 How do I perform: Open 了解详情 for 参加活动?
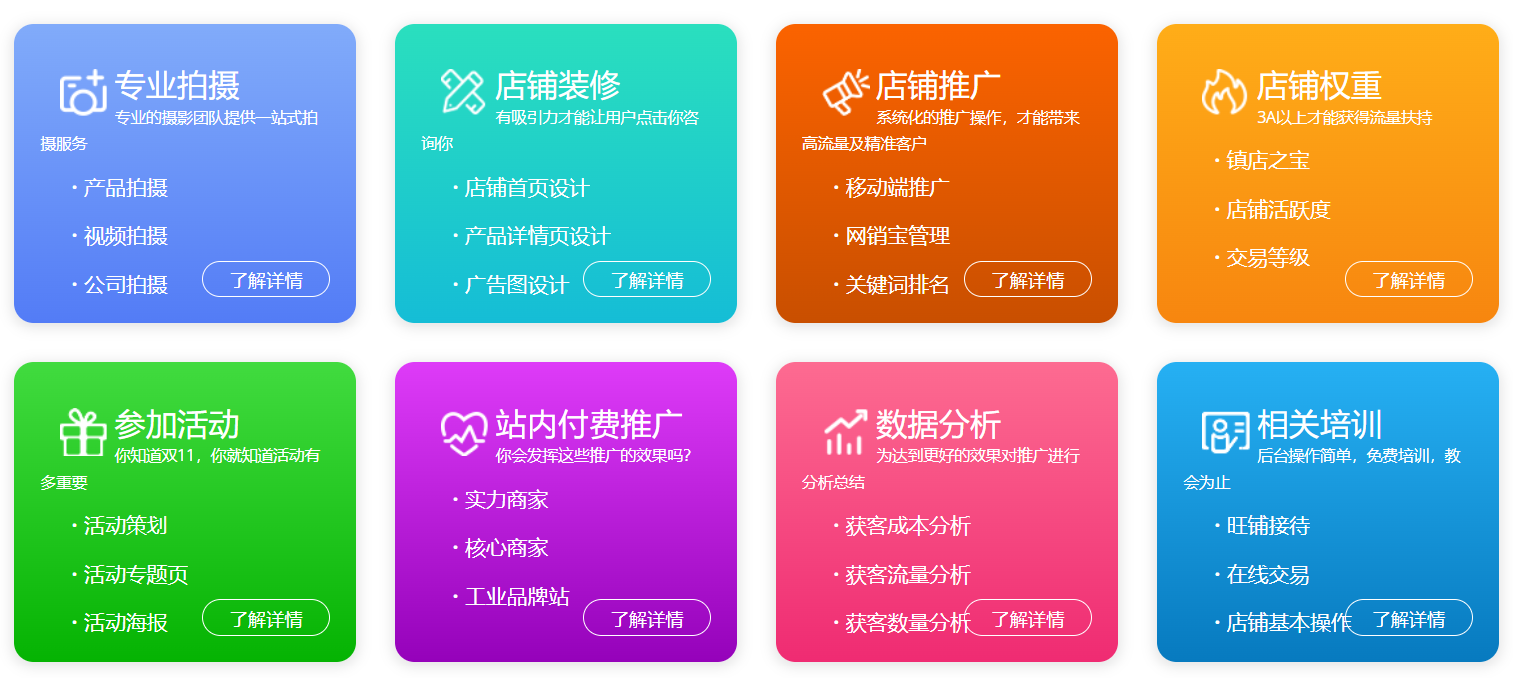266,618
